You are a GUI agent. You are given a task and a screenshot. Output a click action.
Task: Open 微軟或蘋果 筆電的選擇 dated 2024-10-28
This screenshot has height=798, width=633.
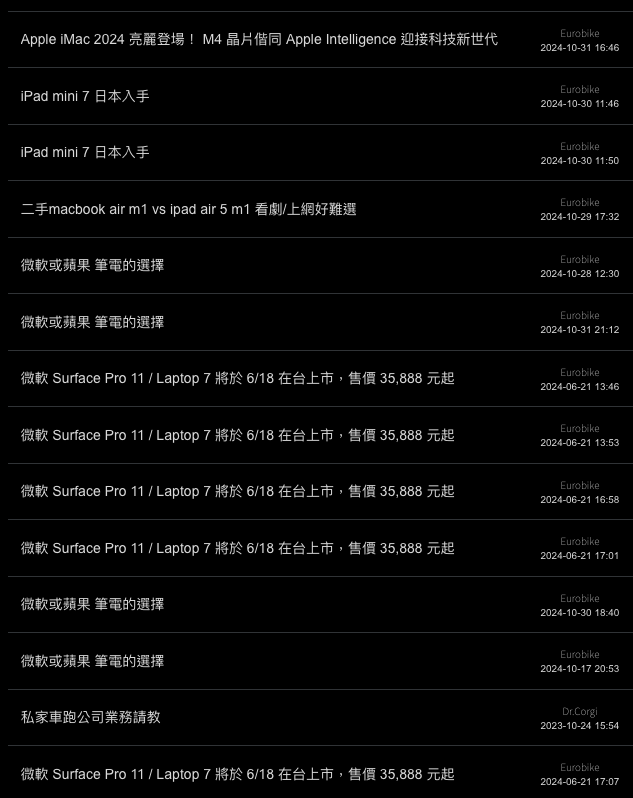point(92,265)
